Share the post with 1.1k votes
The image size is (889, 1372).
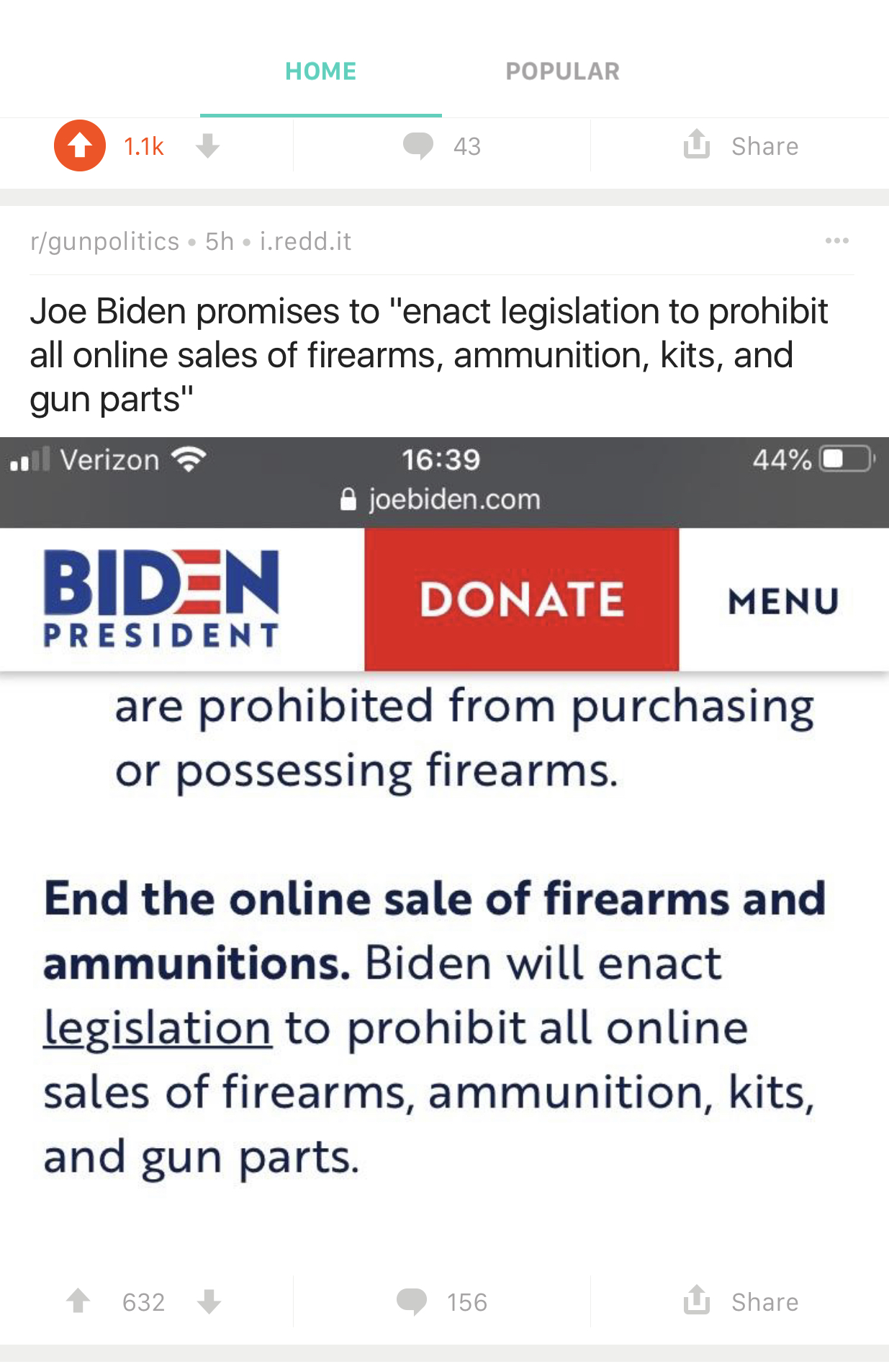point(741,146)
